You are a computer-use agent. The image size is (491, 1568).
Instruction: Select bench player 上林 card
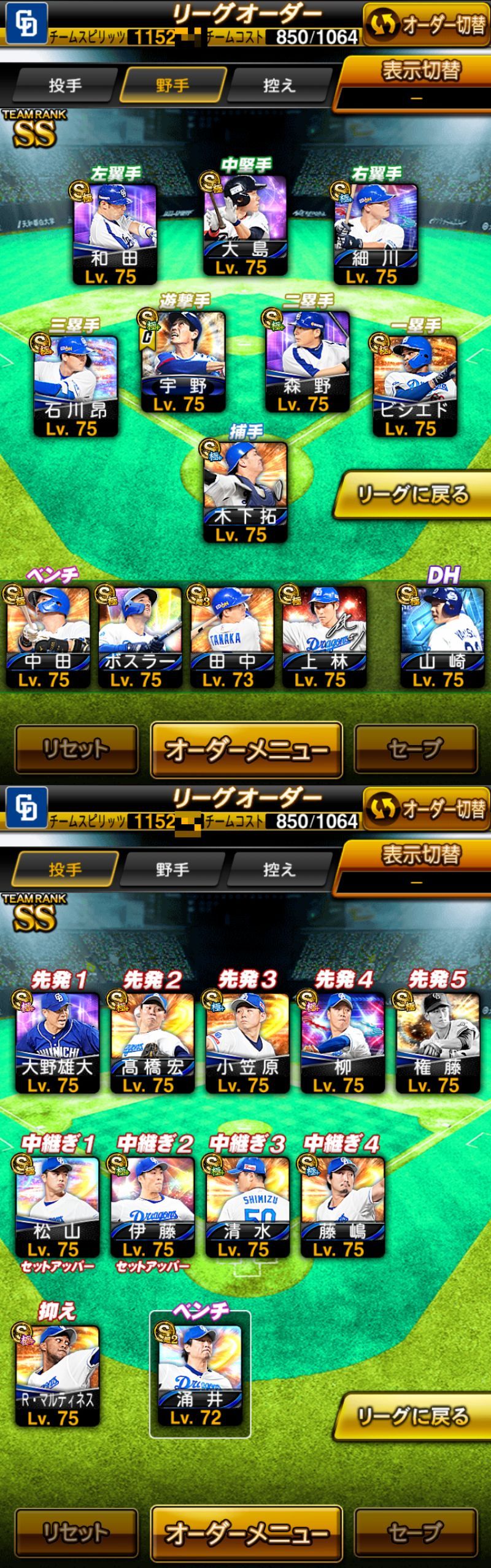point(324,637)
